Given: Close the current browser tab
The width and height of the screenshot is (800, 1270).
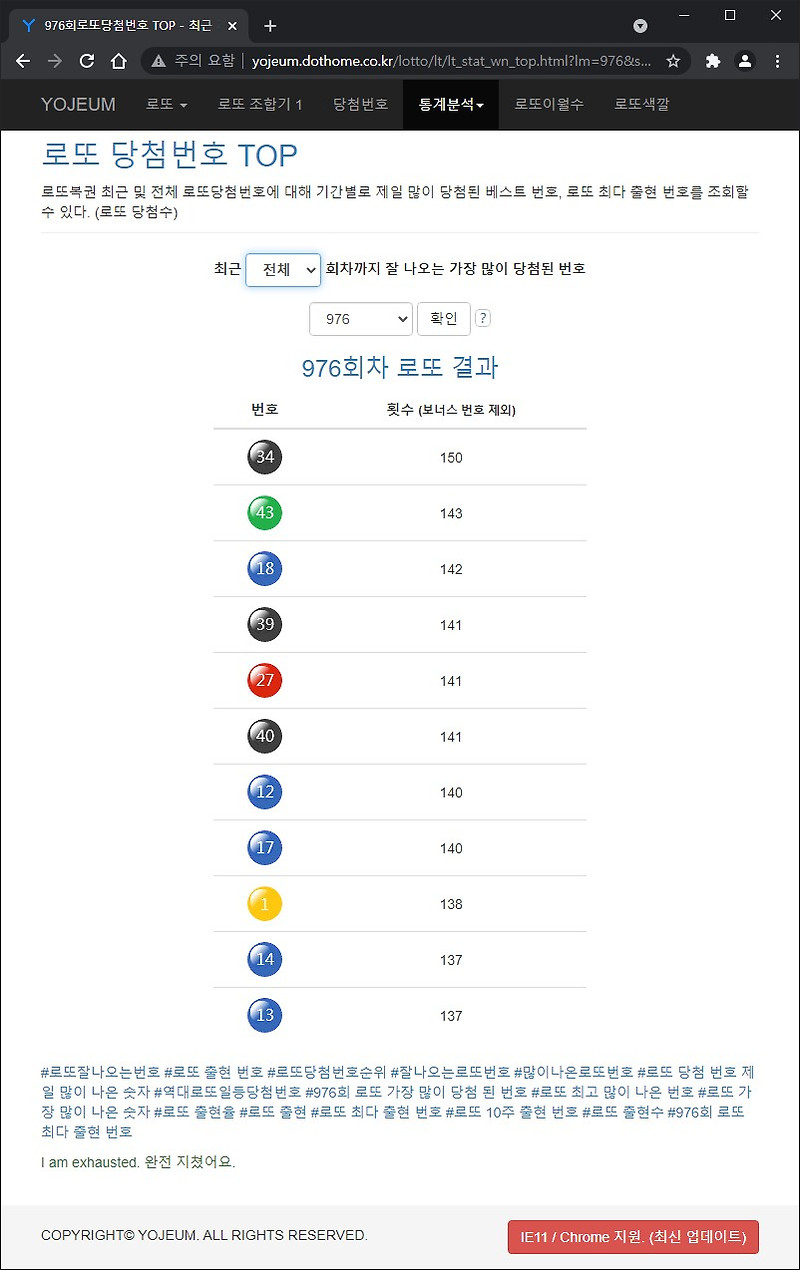Looking at the screenshot, I should click(x=229, y=26).
